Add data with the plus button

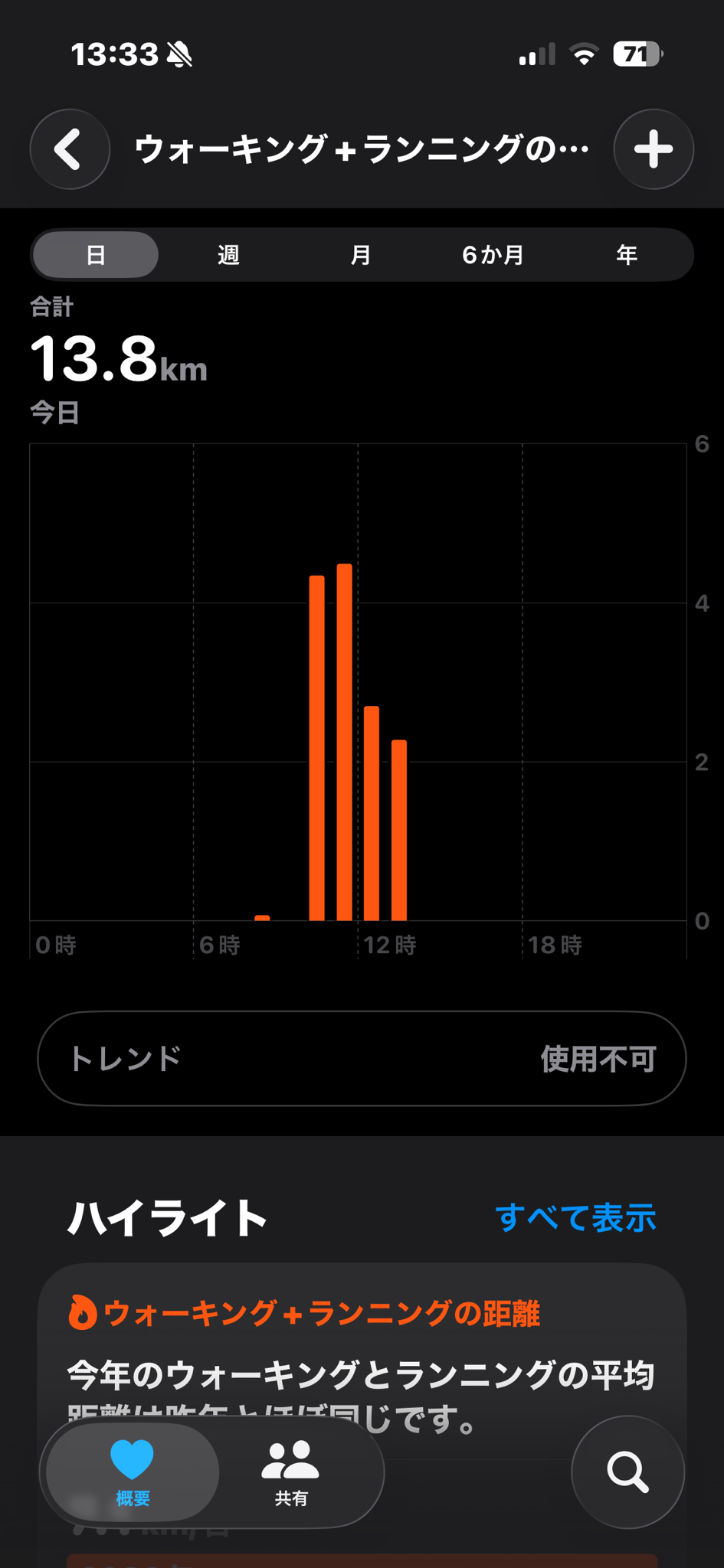pyautogui.click(x=654, y=149)
